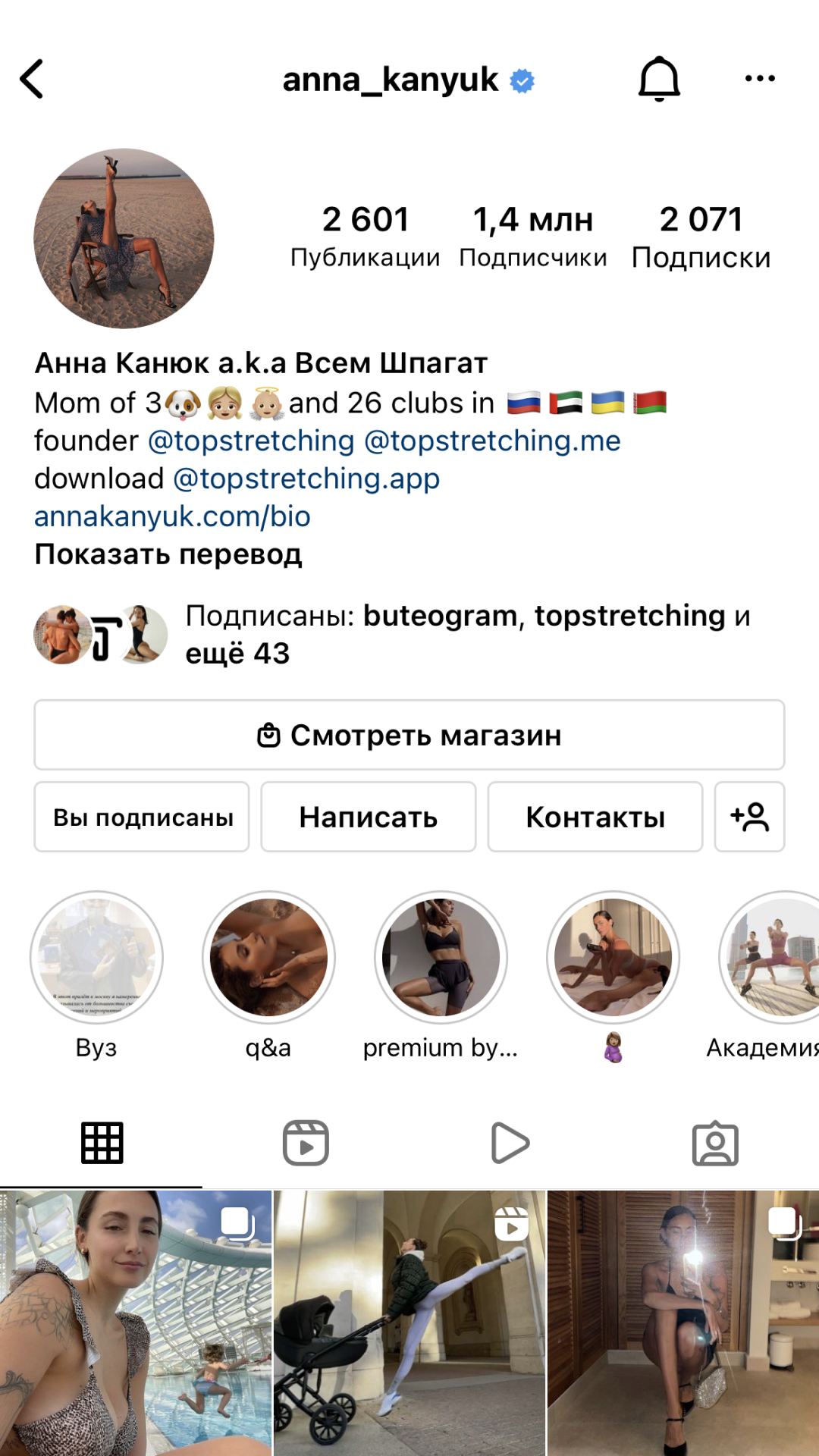
Task: Open the @topstretching.app mention link
Action: point(306,479)
